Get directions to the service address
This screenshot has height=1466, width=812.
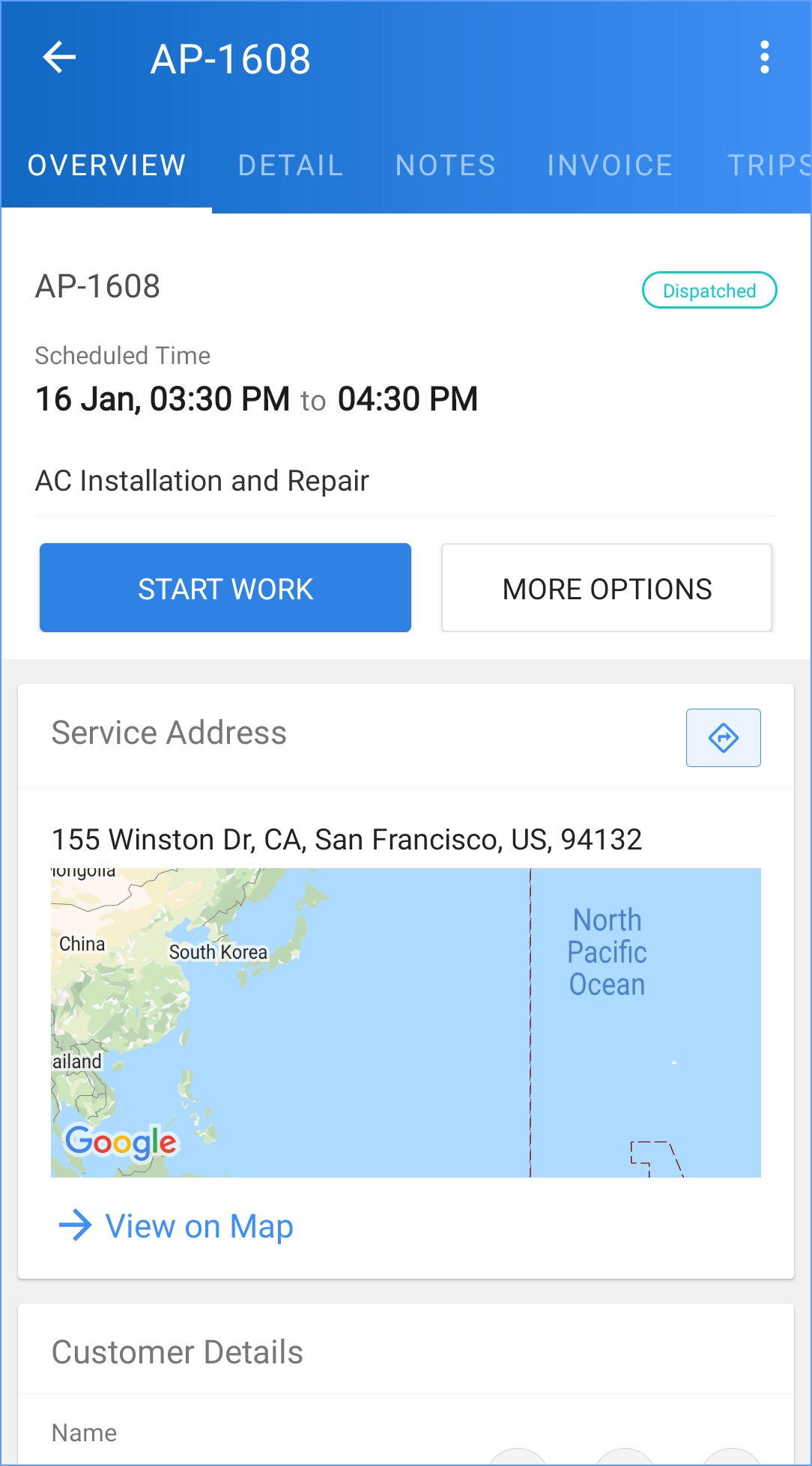click(723, 738)
